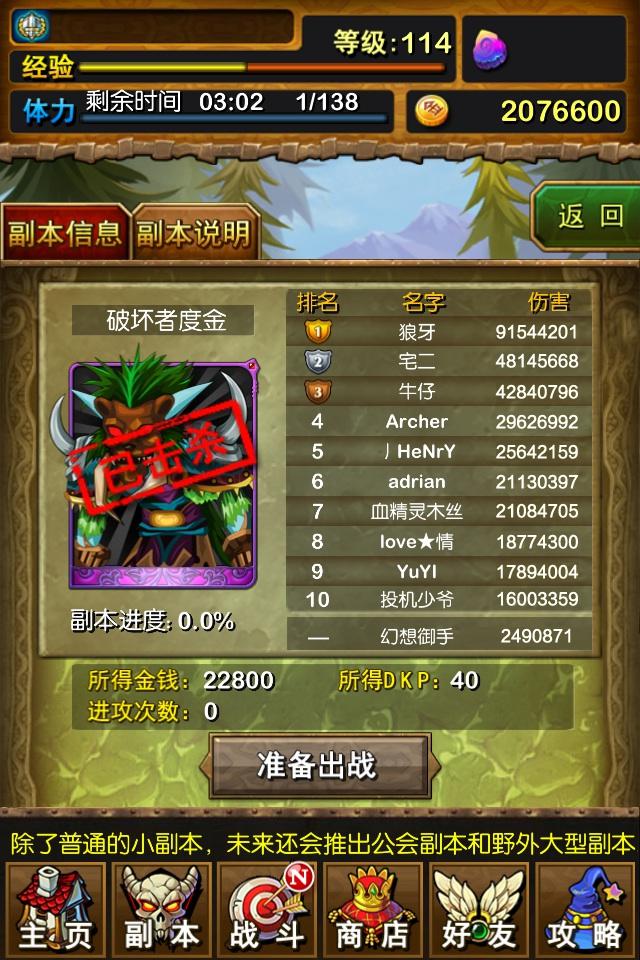Open the 战斗 bottom navigation item
The width and height of the screenshot is (640, 960).
(266, 909)
